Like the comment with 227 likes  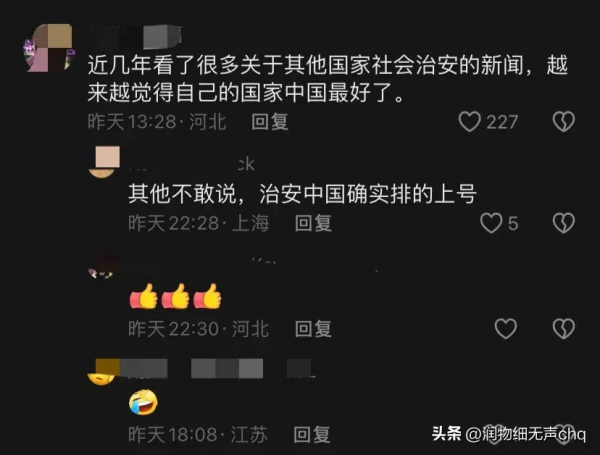click(x=470, y=122)
